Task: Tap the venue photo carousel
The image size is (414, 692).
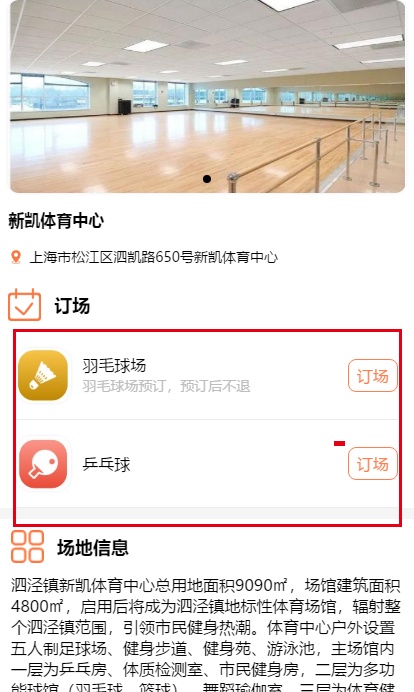Action: 207,96
